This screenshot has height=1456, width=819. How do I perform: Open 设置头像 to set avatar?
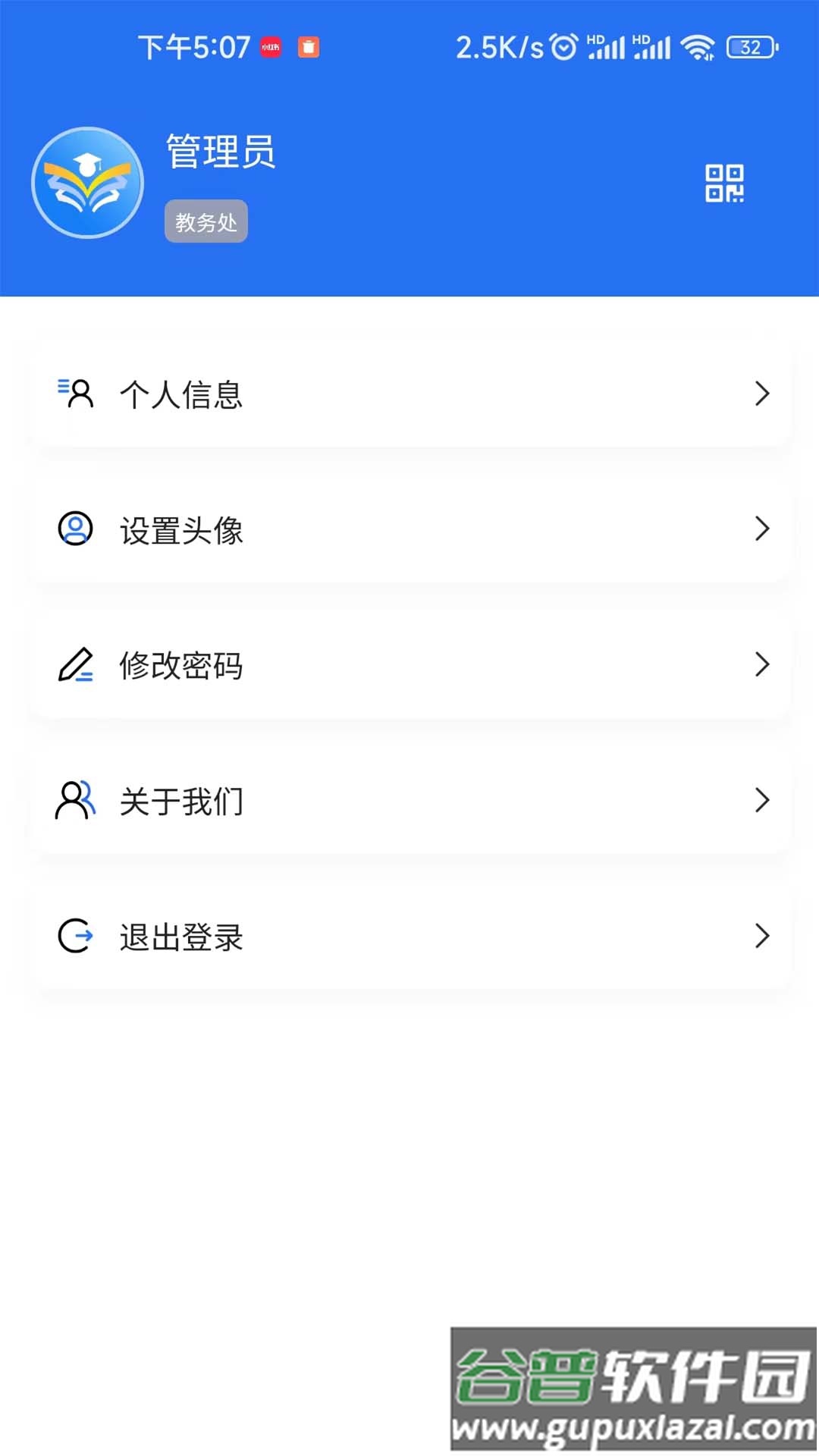pos(409,529)
